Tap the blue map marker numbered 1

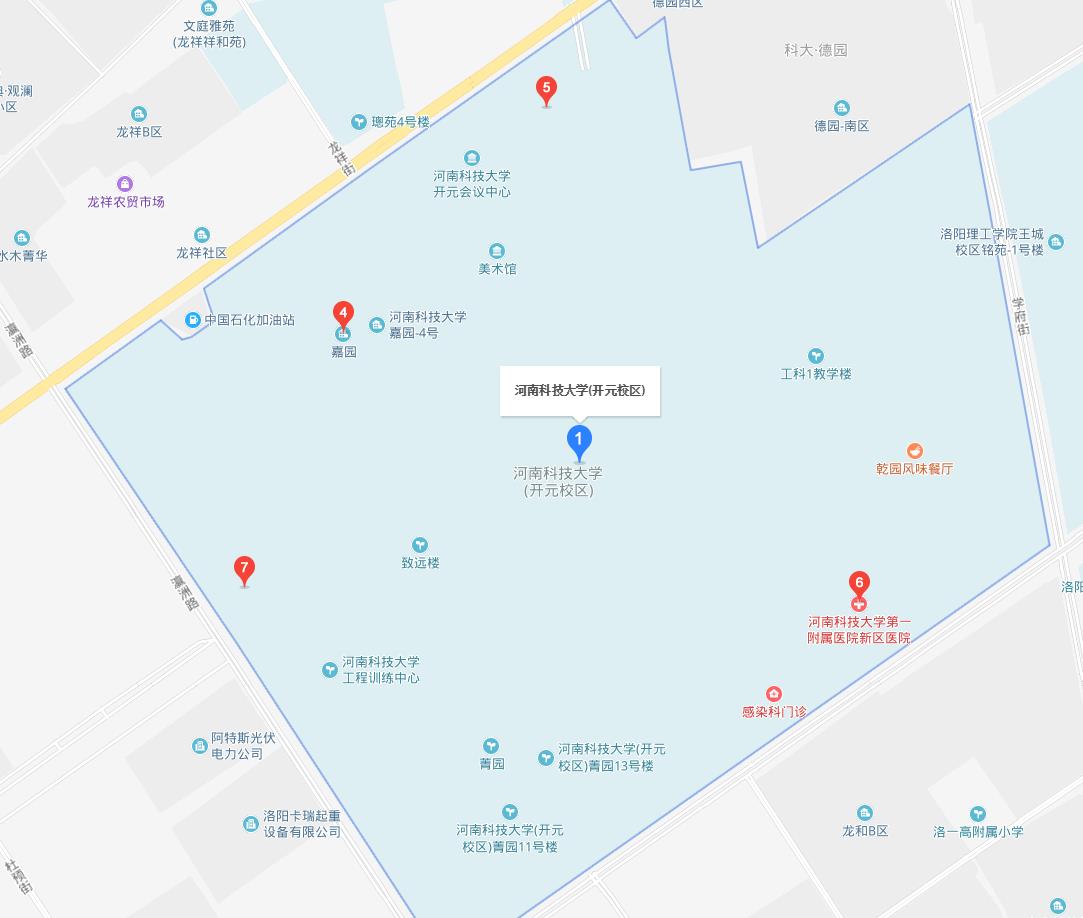(578, 440)
